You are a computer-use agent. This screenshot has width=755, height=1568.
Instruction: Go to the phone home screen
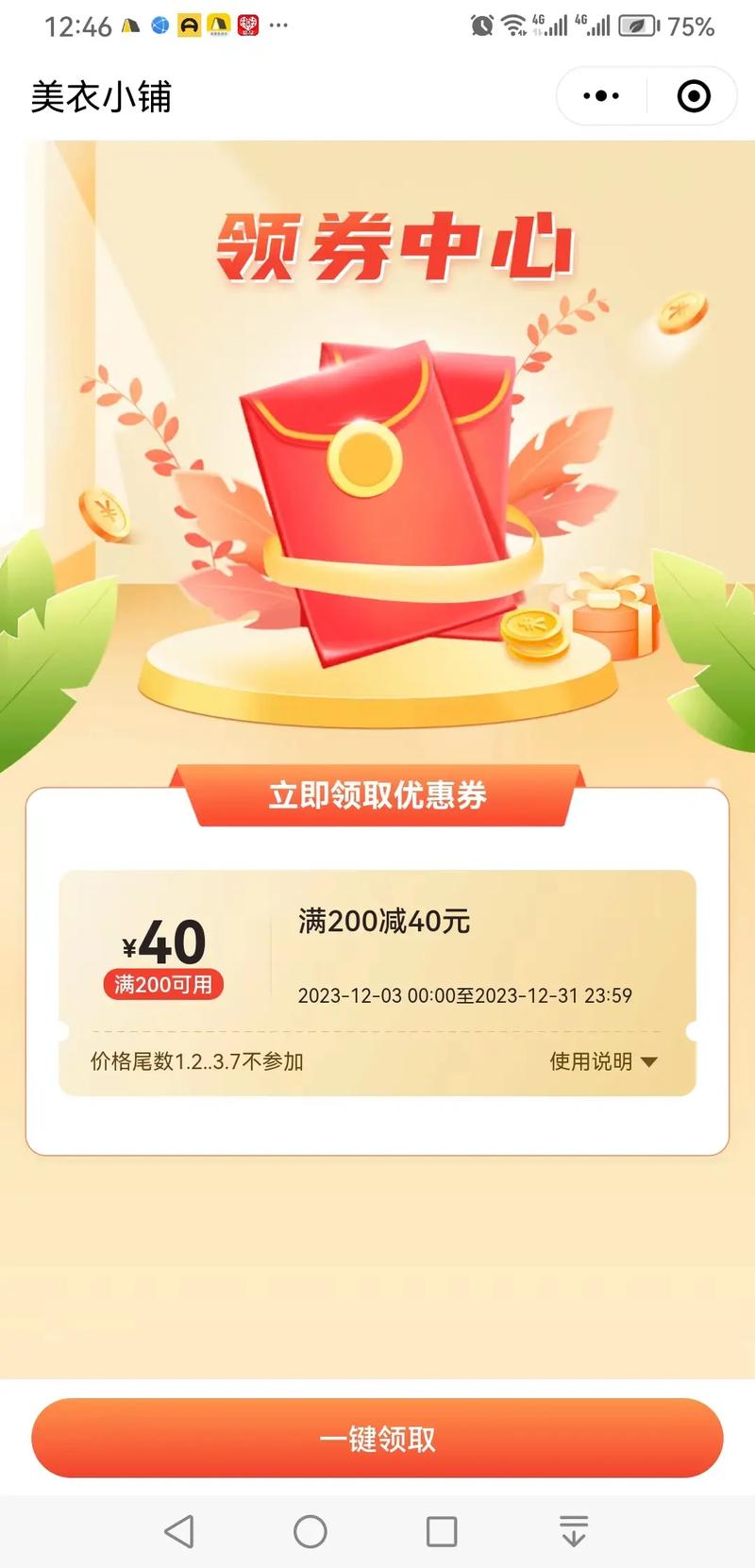coord(310,1531)
